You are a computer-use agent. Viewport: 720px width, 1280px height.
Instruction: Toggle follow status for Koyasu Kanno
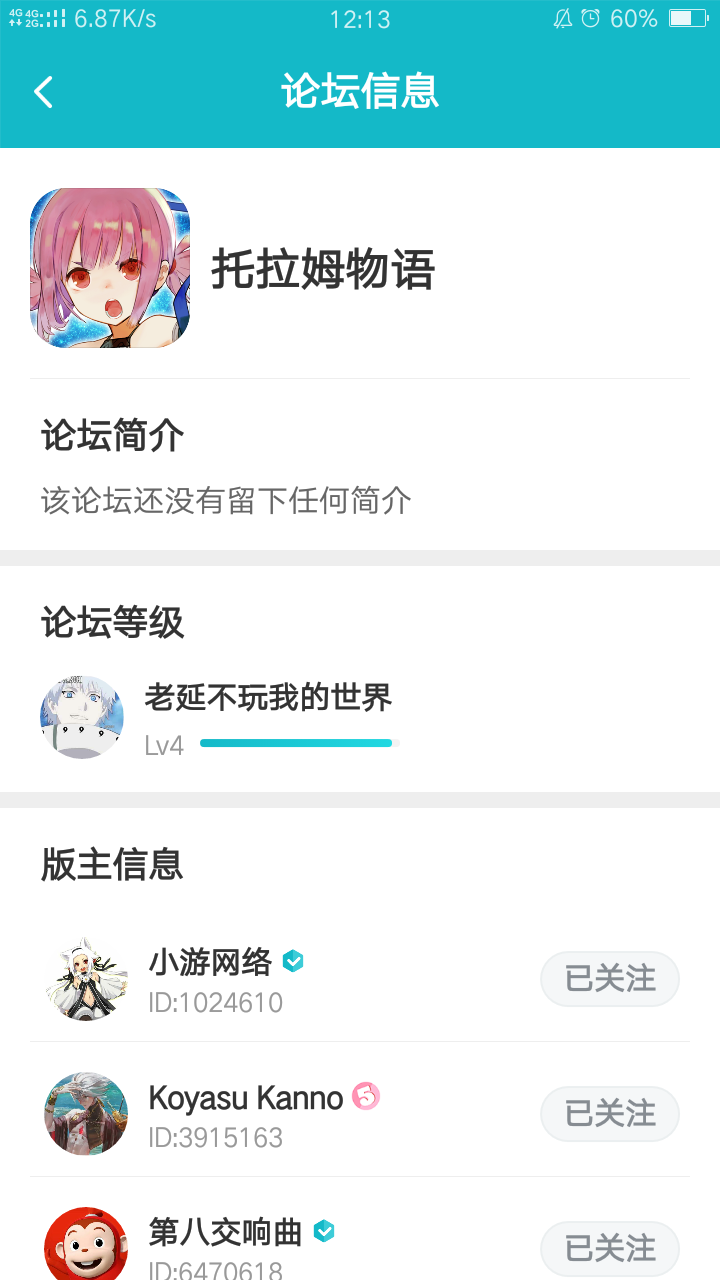610,1113
